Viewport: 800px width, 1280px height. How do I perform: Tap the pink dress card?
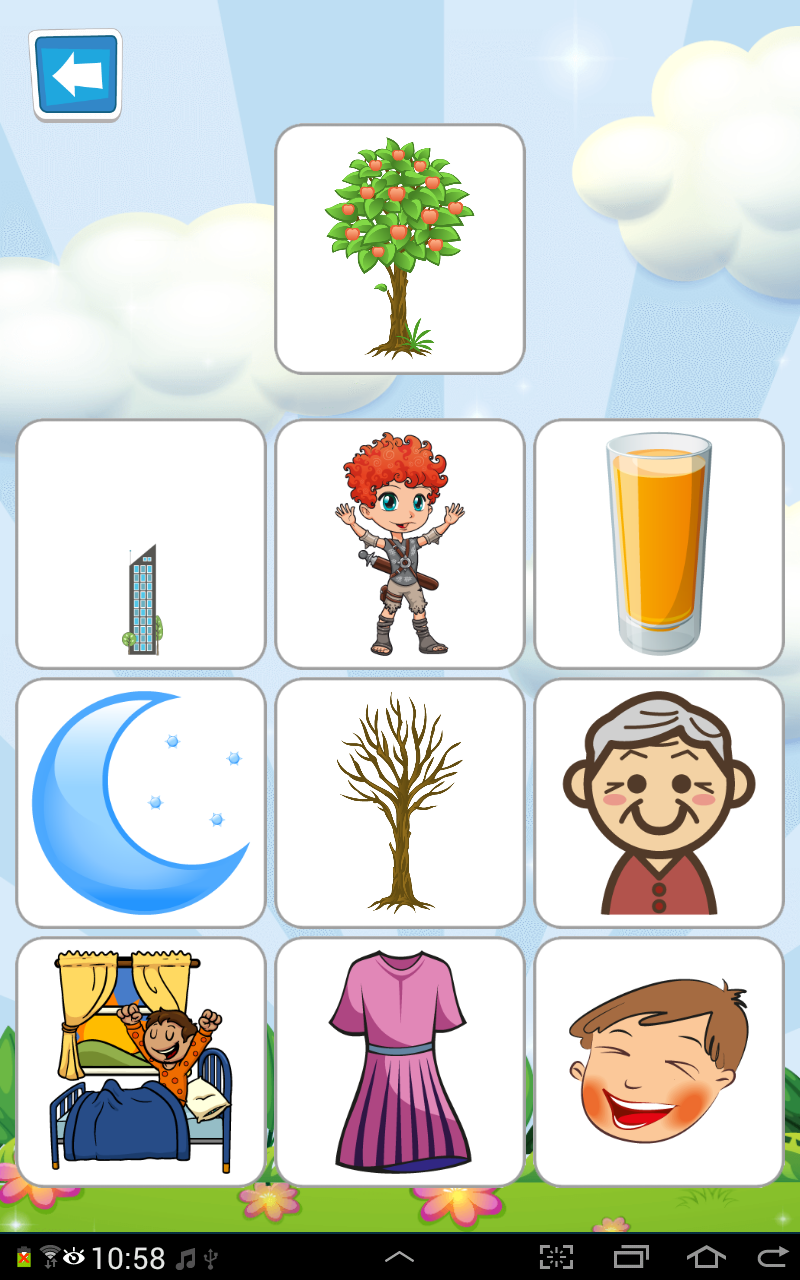[x=400, y=1060]
